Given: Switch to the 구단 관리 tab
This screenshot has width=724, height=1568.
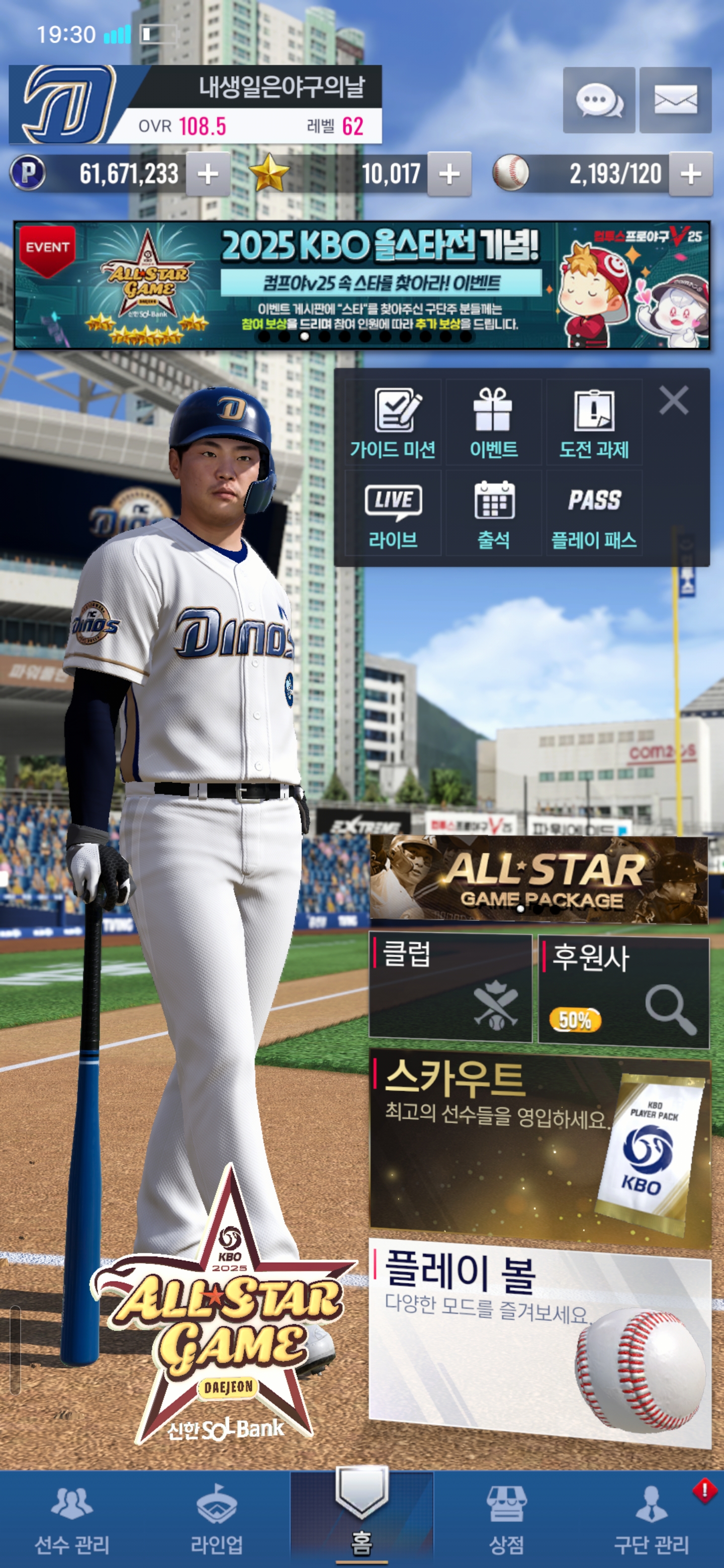Looking at the screenshot, I should tap(651, 1519).
